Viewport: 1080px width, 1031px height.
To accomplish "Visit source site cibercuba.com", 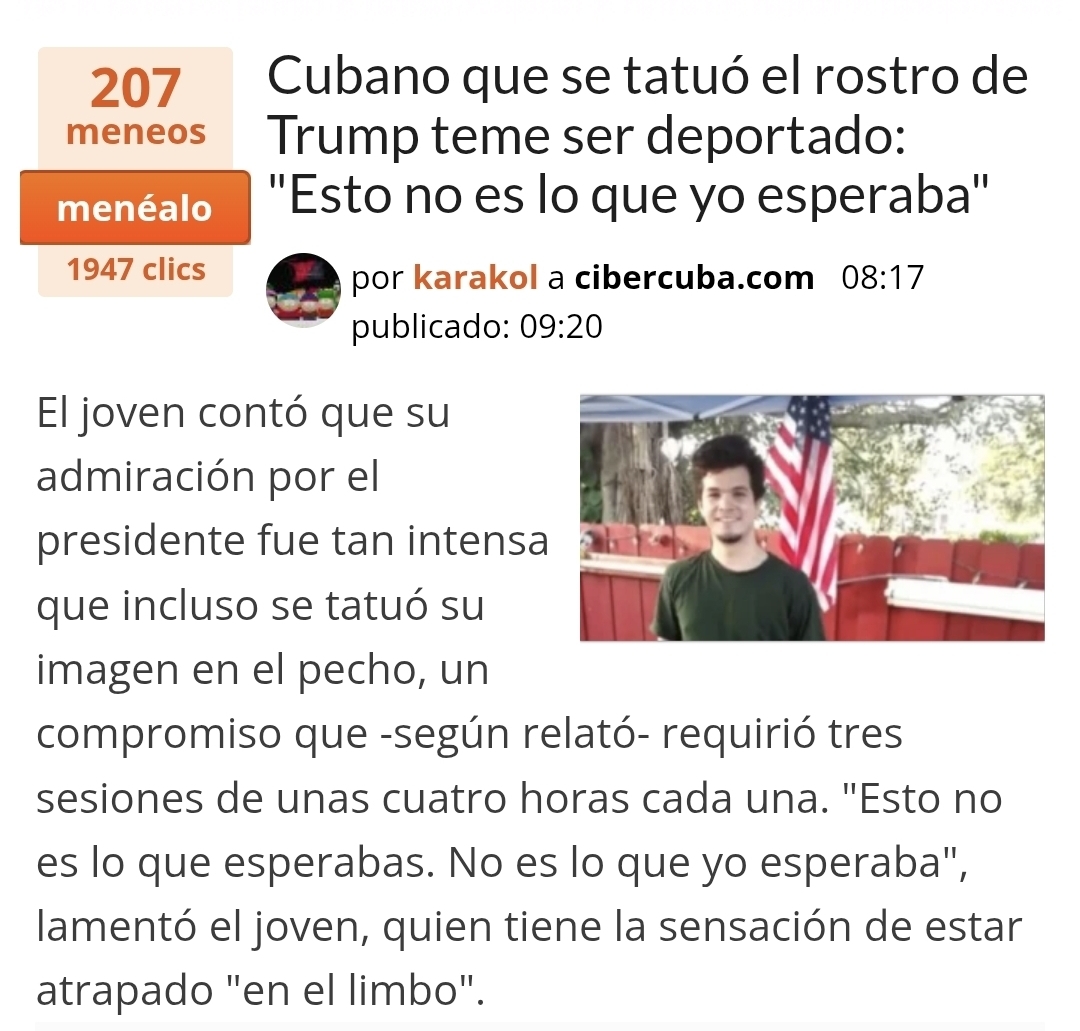I will [x=694, y=278].
